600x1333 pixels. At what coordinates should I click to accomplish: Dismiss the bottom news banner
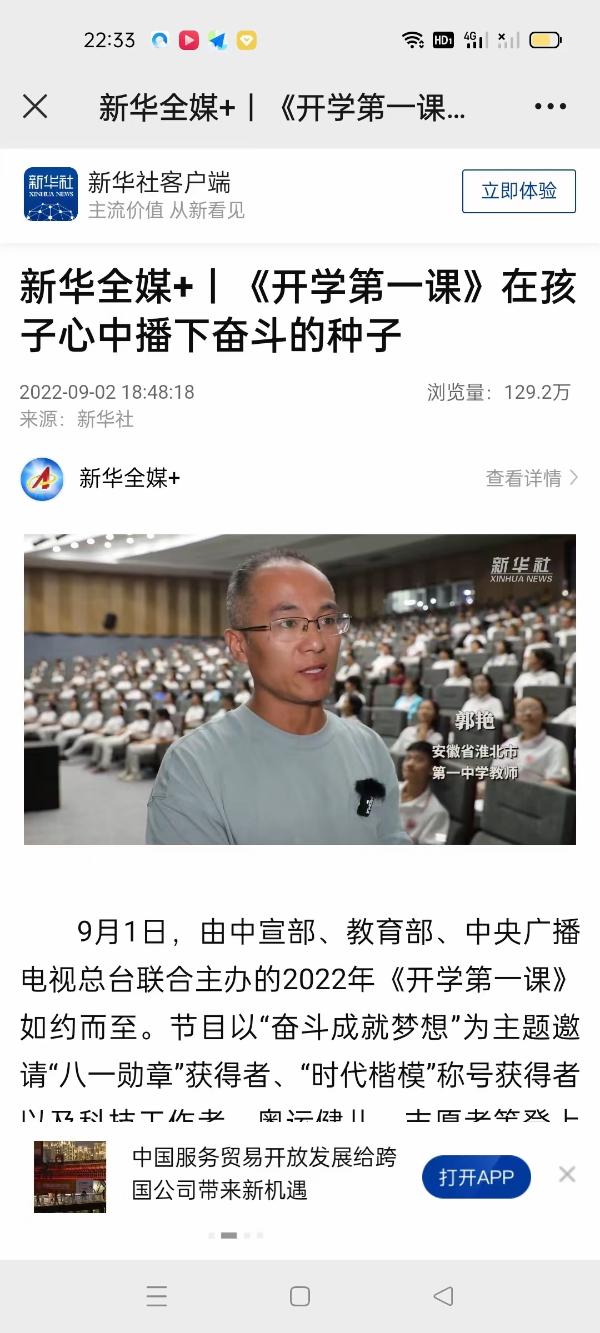[x=567, y=1174]
